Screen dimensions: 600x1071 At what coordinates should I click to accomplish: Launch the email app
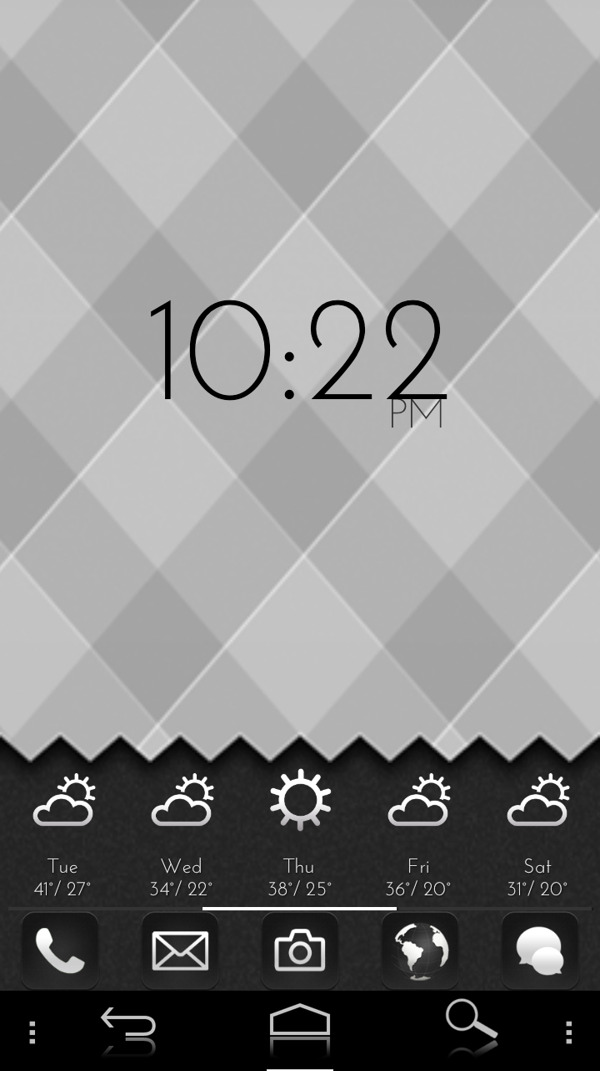tap(180, 950)
